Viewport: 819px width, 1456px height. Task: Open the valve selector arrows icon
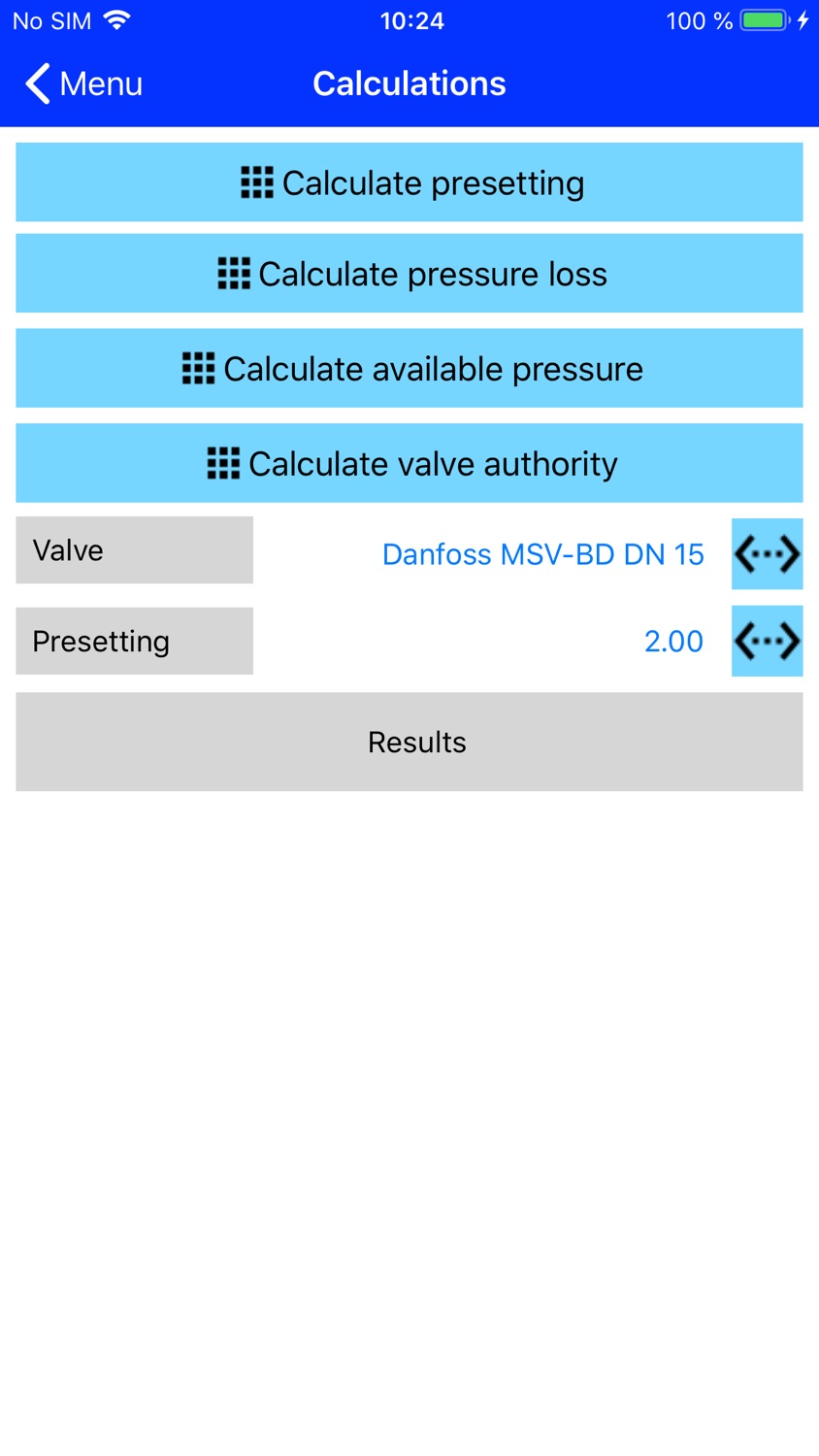coord(767,554)
